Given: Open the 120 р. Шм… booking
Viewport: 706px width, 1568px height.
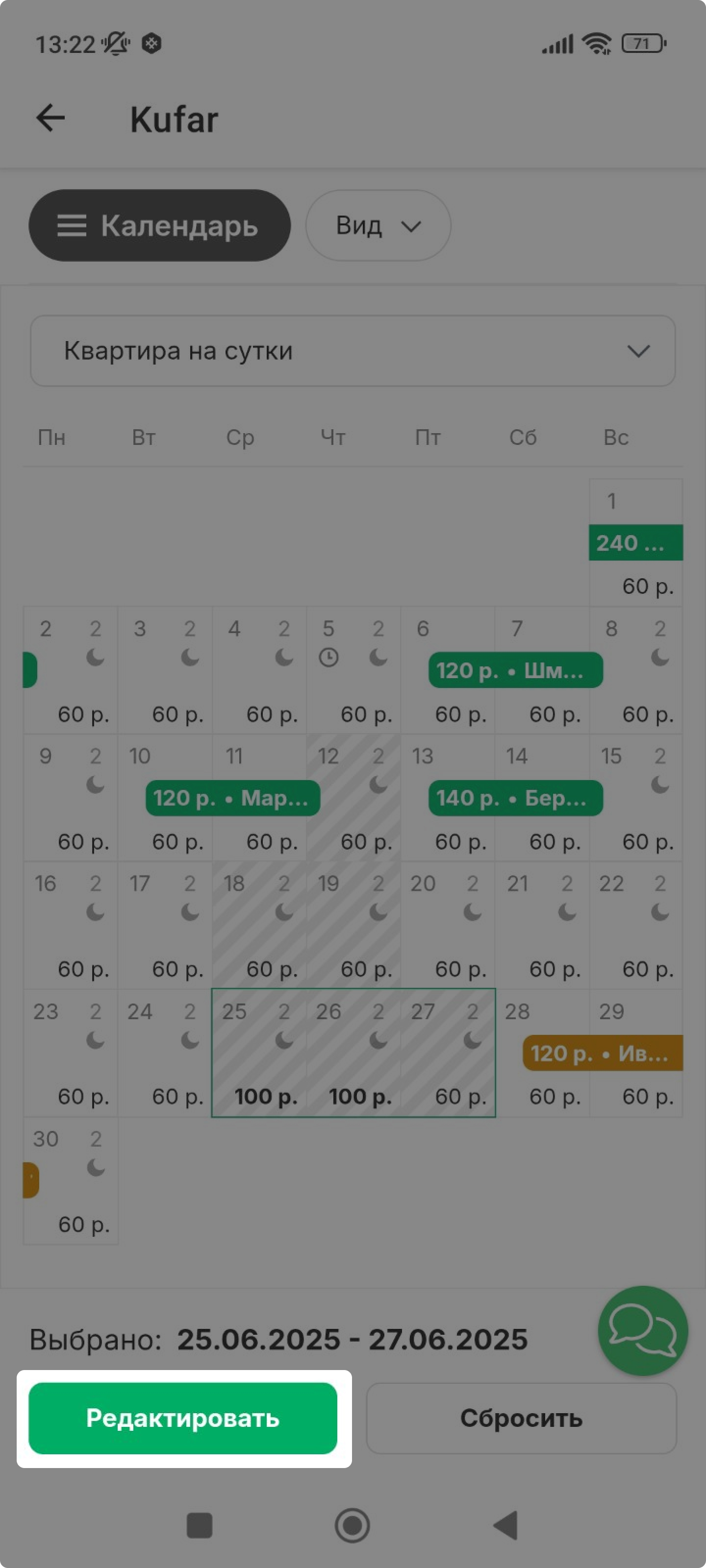Looking at the screenshot, I should coord(515,670).
